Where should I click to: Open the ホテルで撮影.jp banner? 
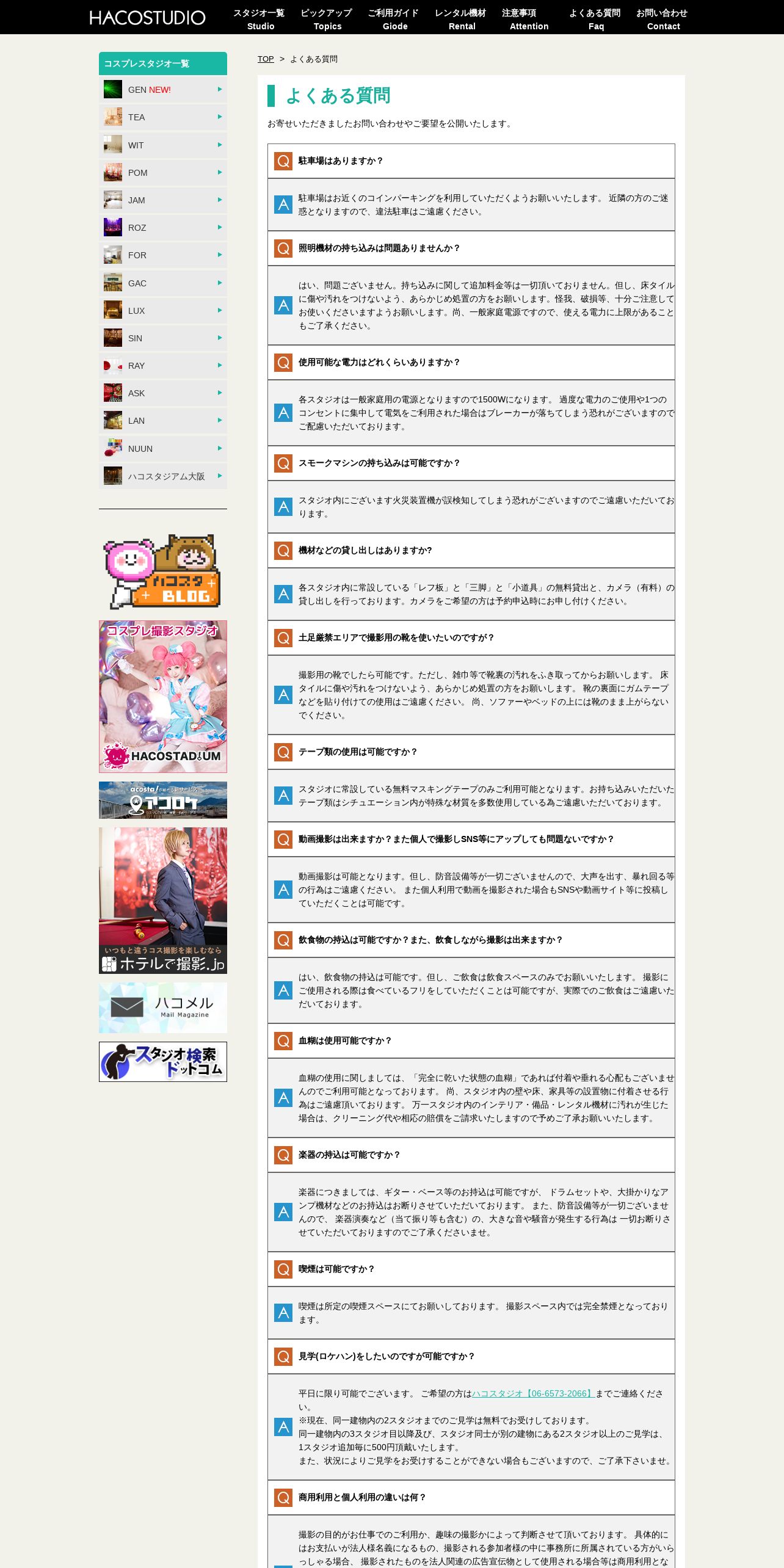tap(163, 901)
